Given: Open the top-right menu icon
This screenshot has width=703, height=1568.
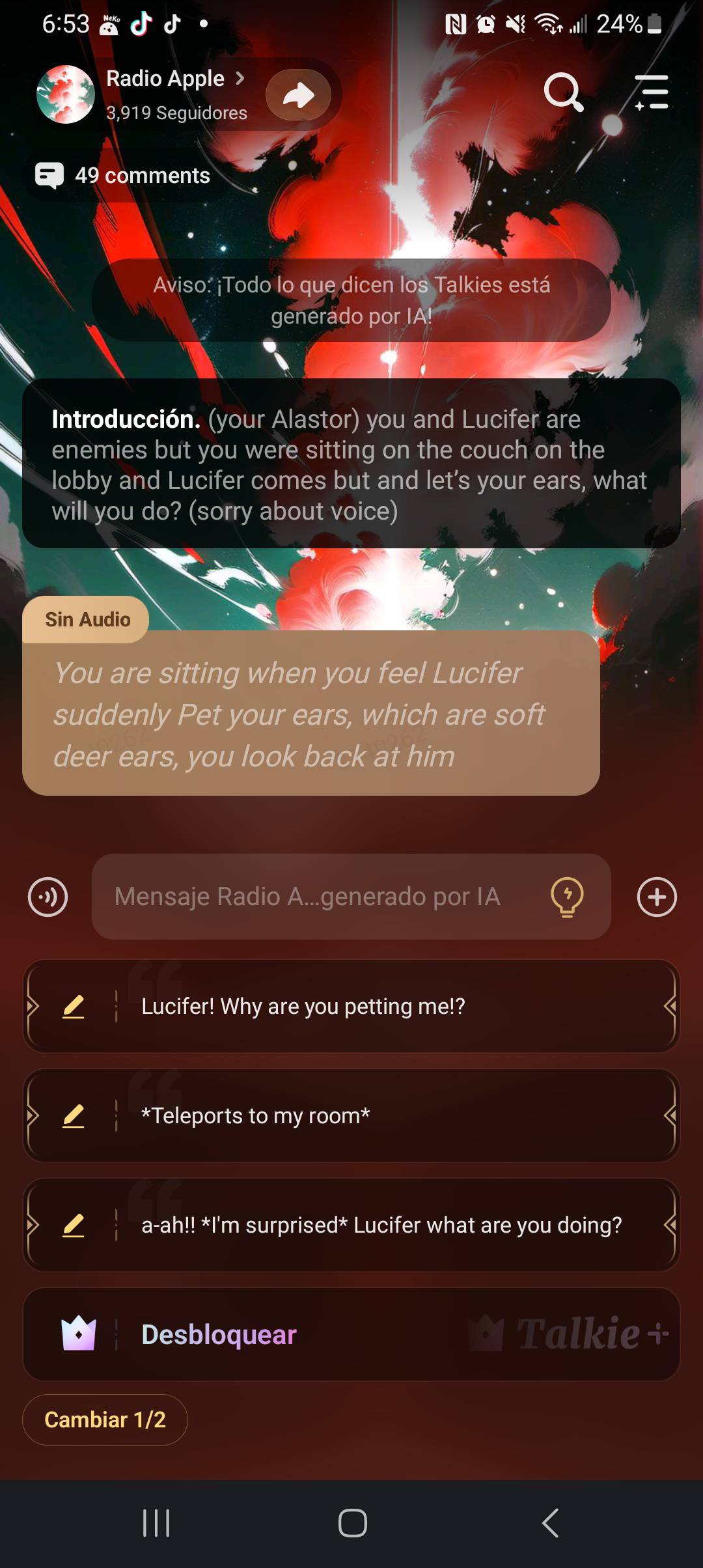Looking at the screenshot, I should point(652,92).
